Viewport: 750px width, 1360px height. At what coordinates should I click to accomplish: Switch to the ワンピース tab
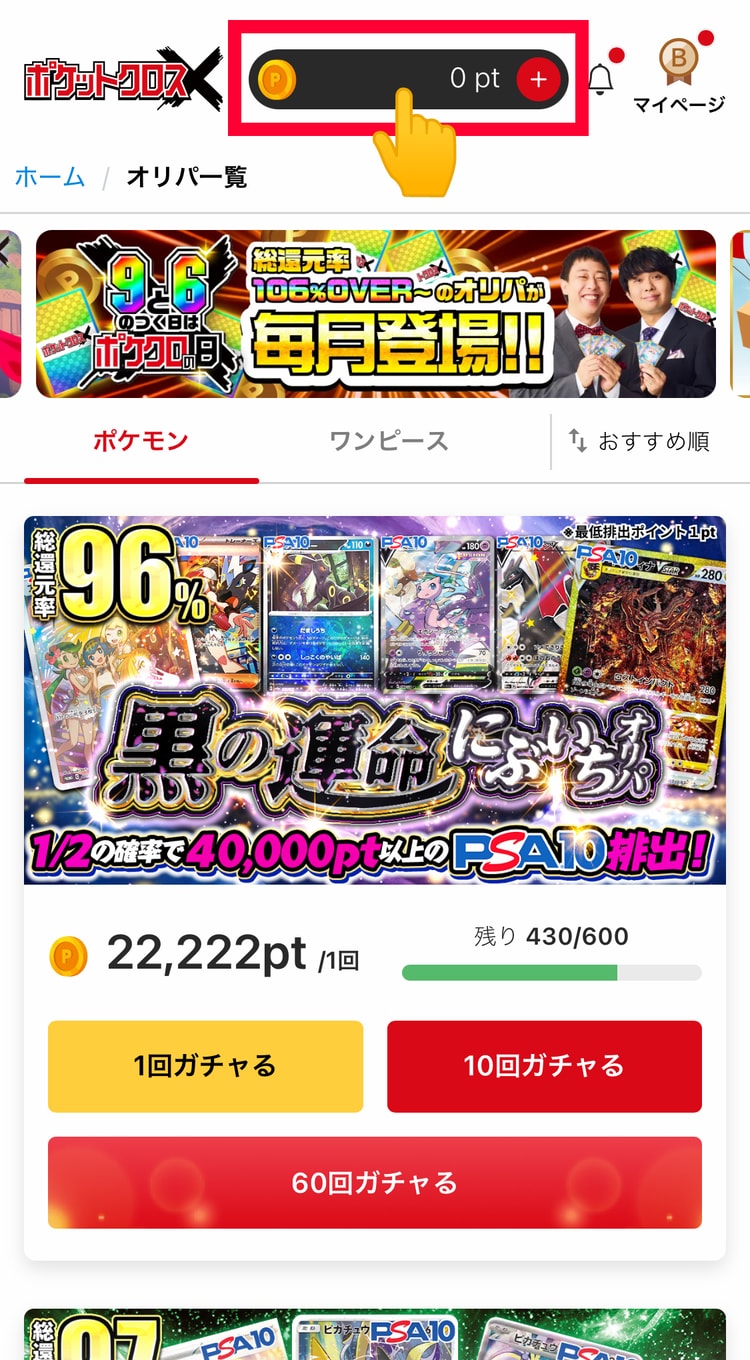(389, 441)
